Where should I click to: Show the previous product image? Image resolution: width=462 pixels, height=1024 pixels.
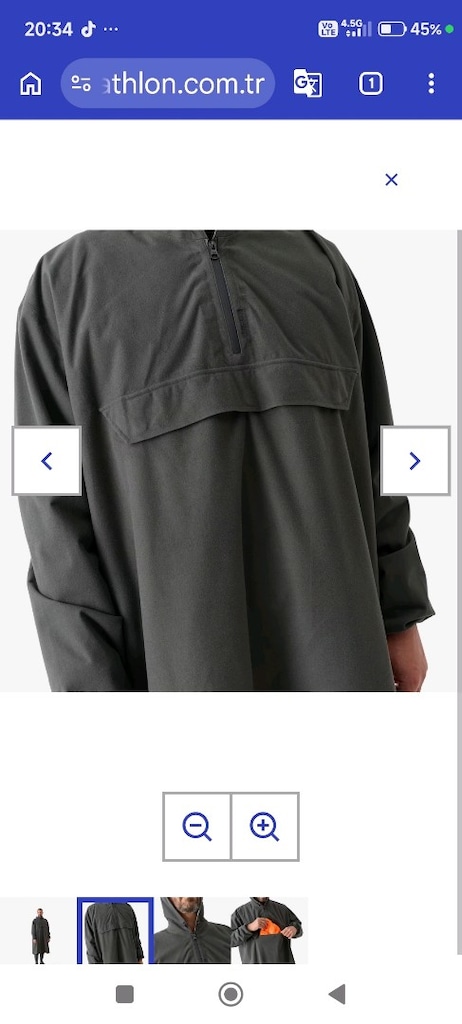[46, 461]
